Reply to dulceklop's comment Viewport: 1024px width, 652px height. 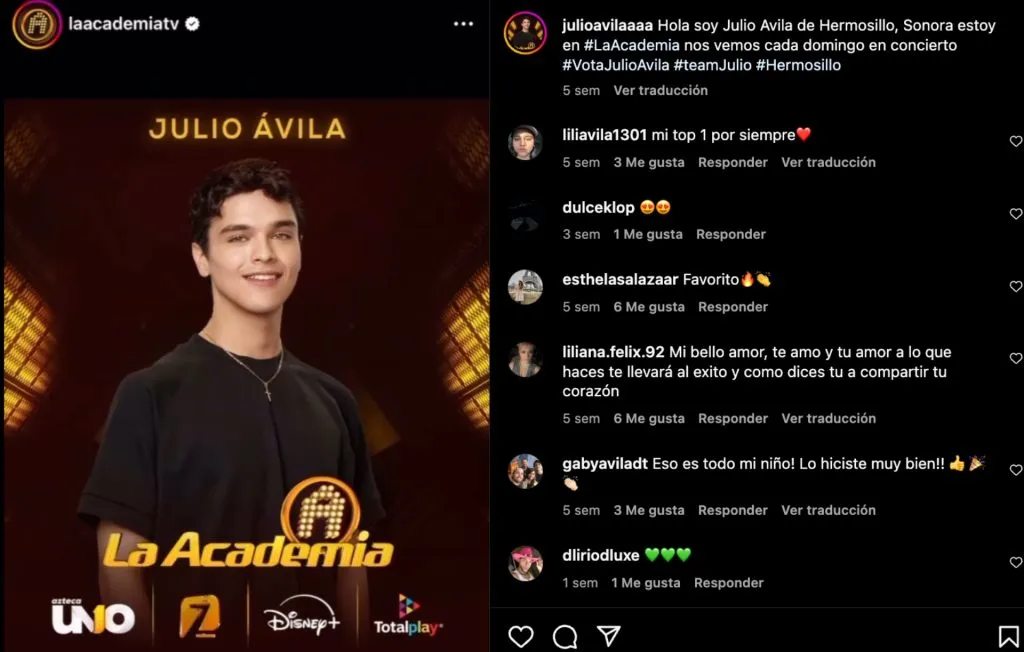(730, 234)
